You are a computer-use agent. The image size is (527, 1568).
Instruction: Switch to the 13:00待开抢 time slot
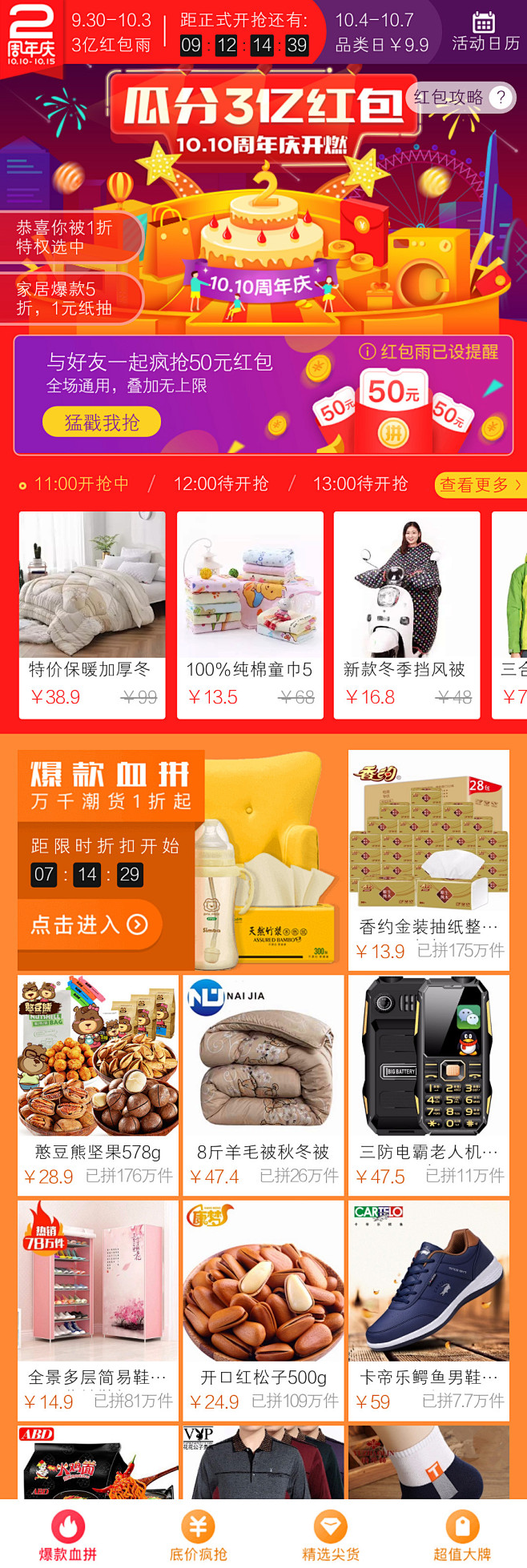360,484
